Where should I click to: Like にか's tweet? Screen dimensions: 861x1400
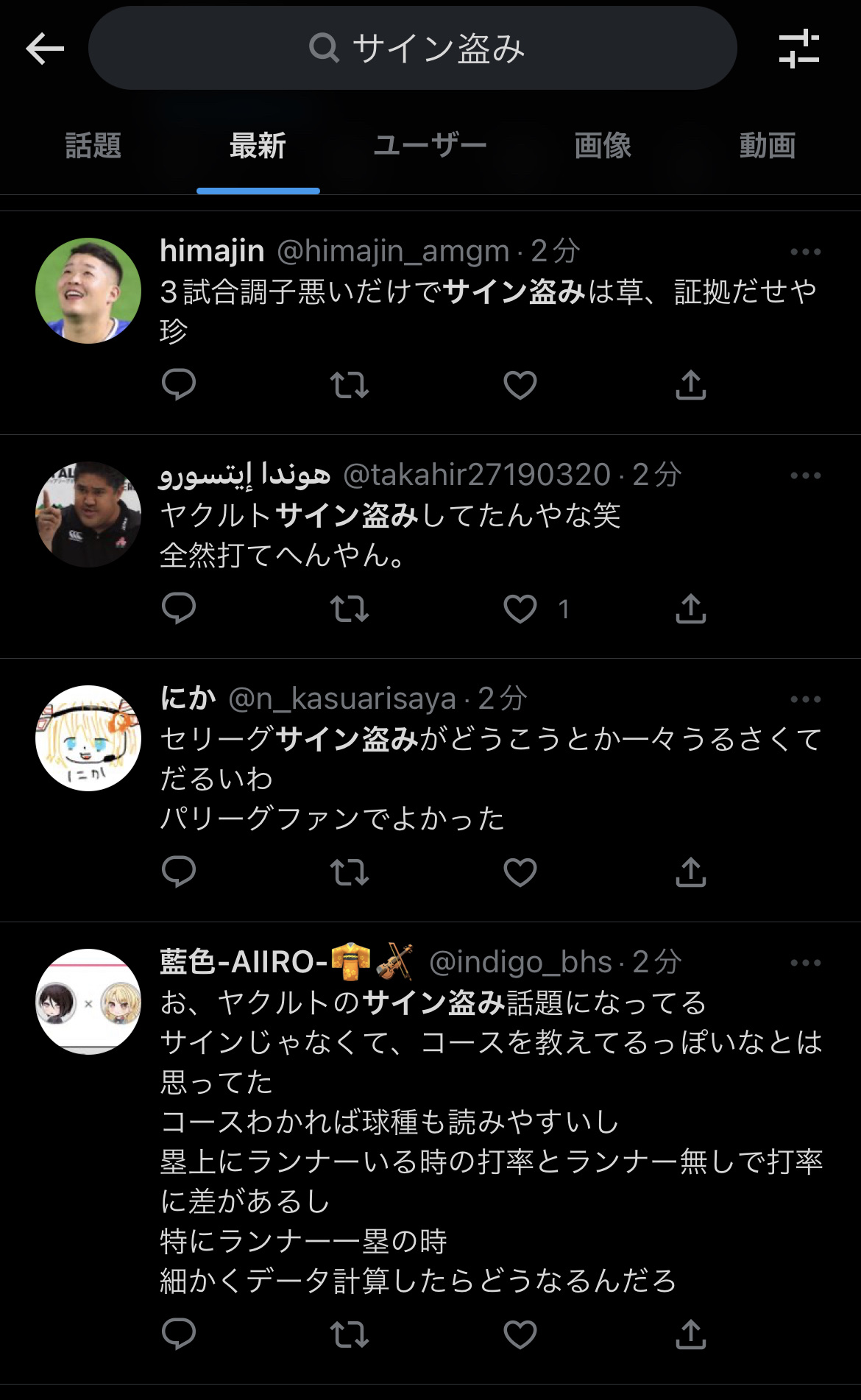pos(520,872)
